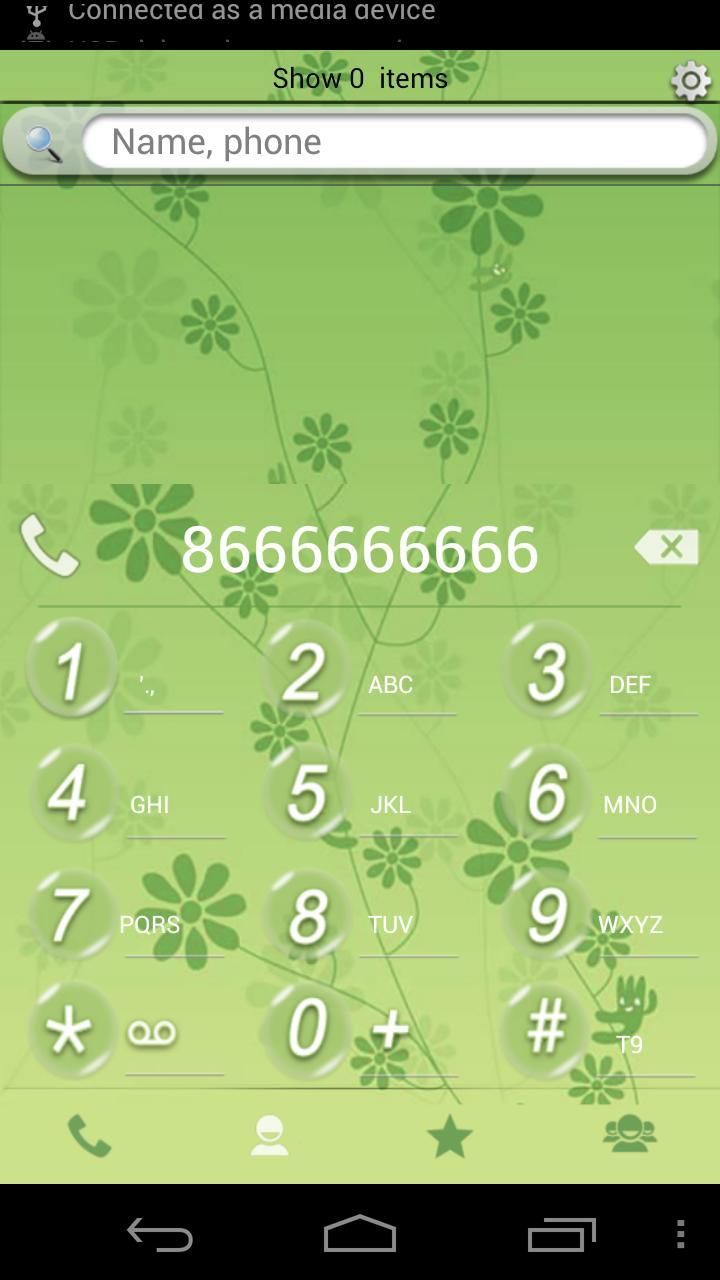Tap 'Show 0 items' header
Viewport: 720px width, 1280px height.
[x=358, y=78]
